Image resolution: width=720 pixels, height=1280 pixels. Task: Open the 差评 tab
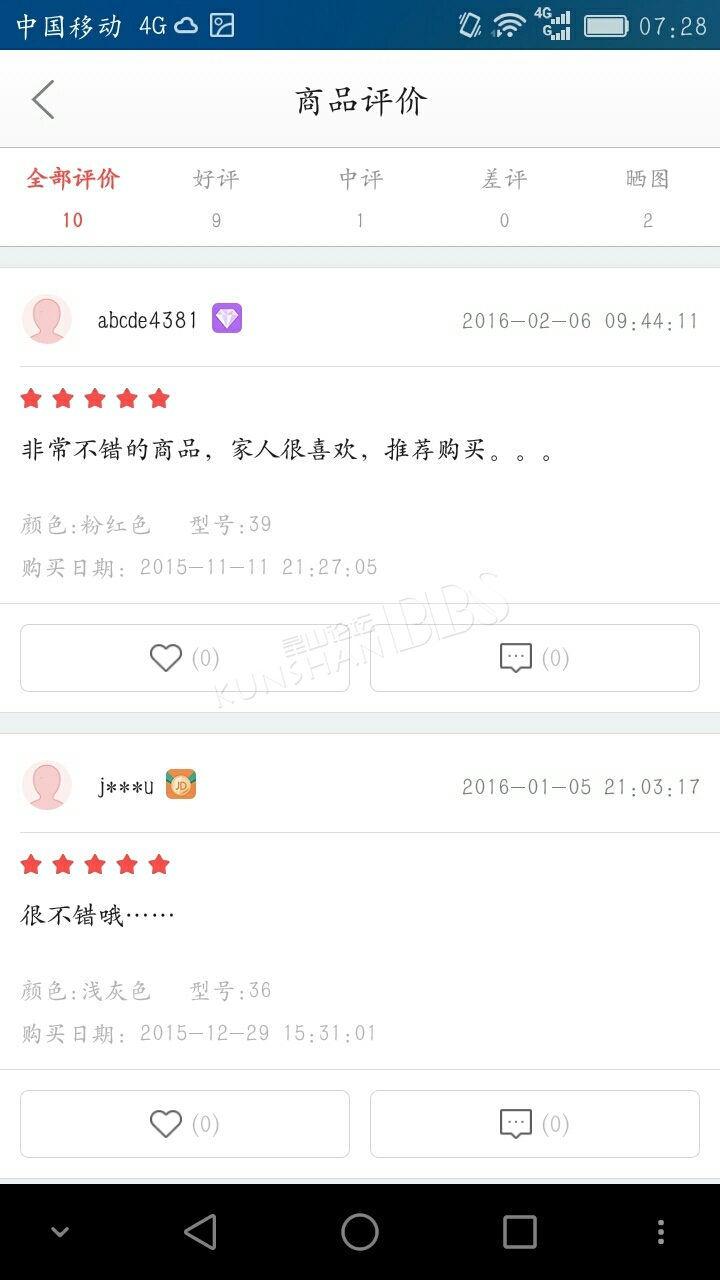pos(504,198)
